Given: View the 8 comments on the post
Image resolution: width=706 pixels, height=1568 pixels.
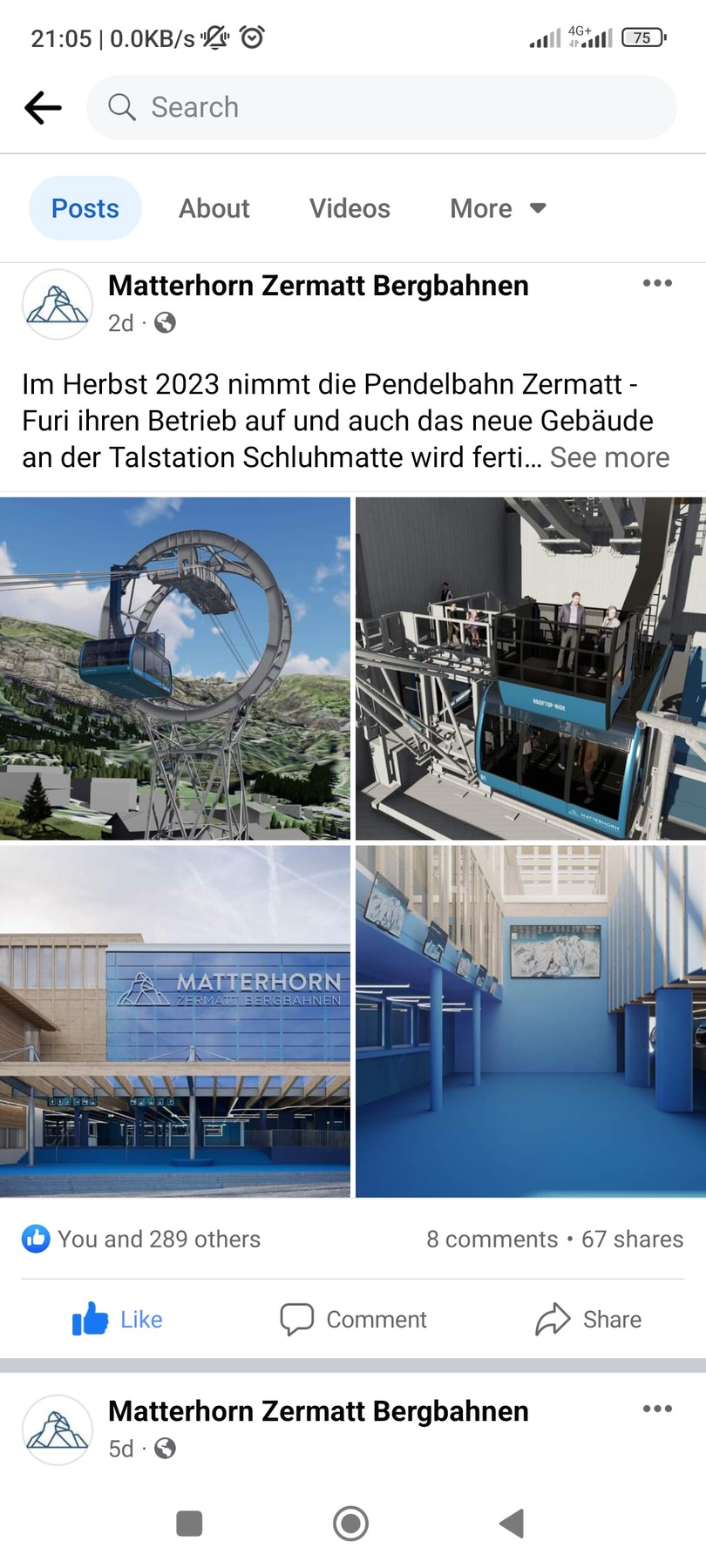Looking at the screenshot, I should point(492,1239).
